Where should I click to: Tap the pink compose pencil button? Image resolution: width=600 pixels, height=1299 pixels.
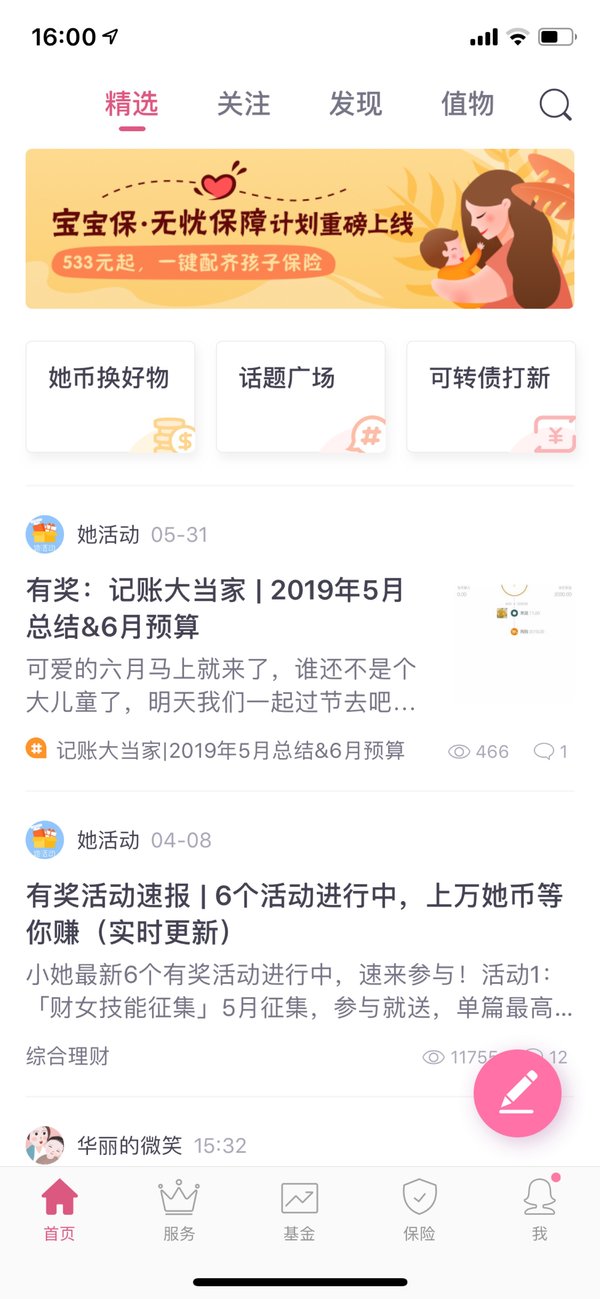(517, 1093)
